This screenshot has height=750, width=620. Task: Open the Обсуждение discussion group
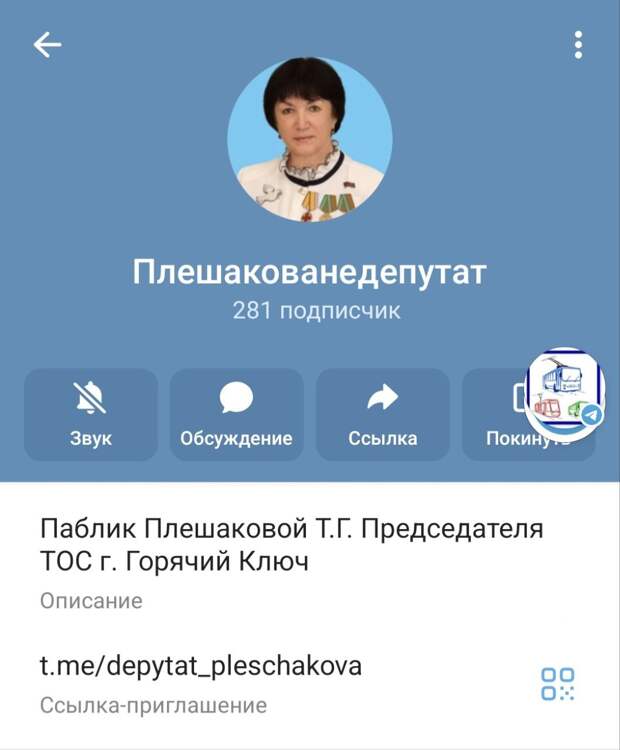point(236,414)
